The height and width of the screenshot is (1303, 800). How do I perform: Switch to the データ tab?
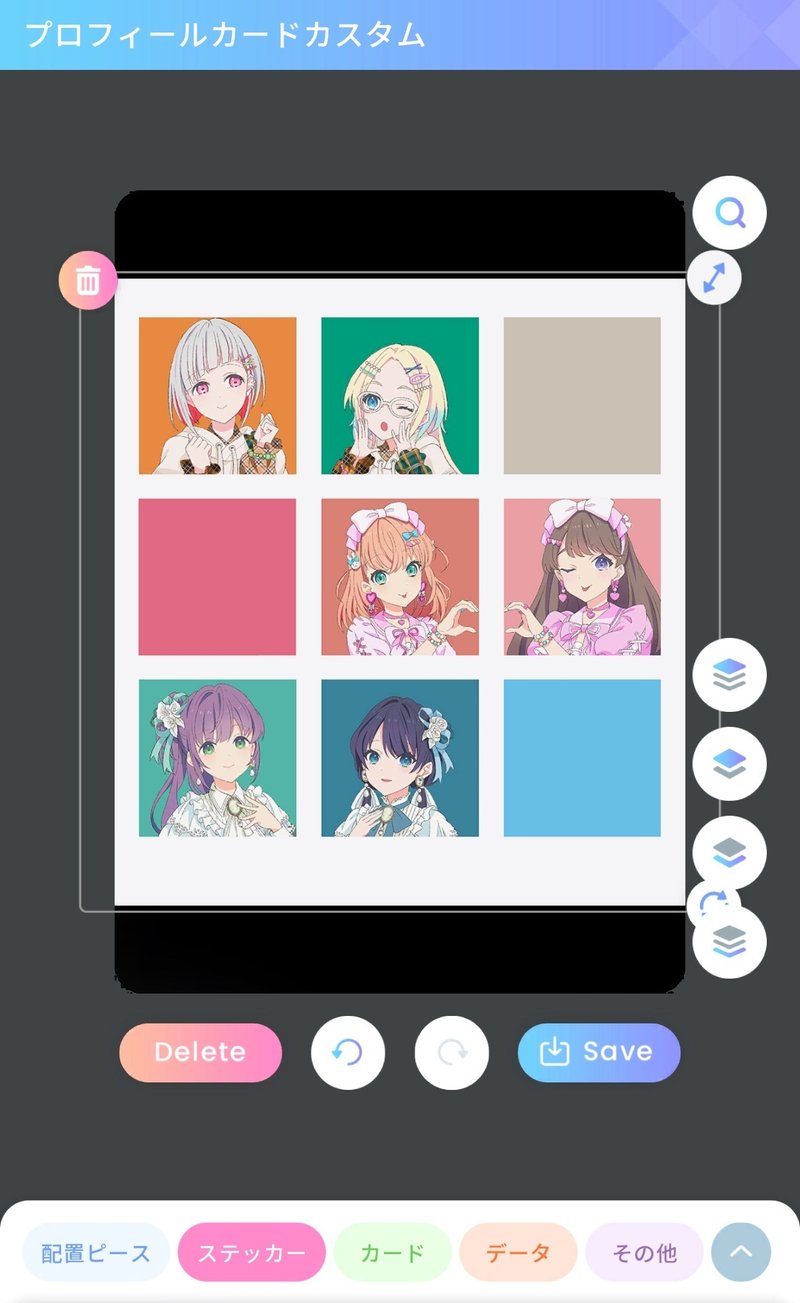(x=519, y=1252)
